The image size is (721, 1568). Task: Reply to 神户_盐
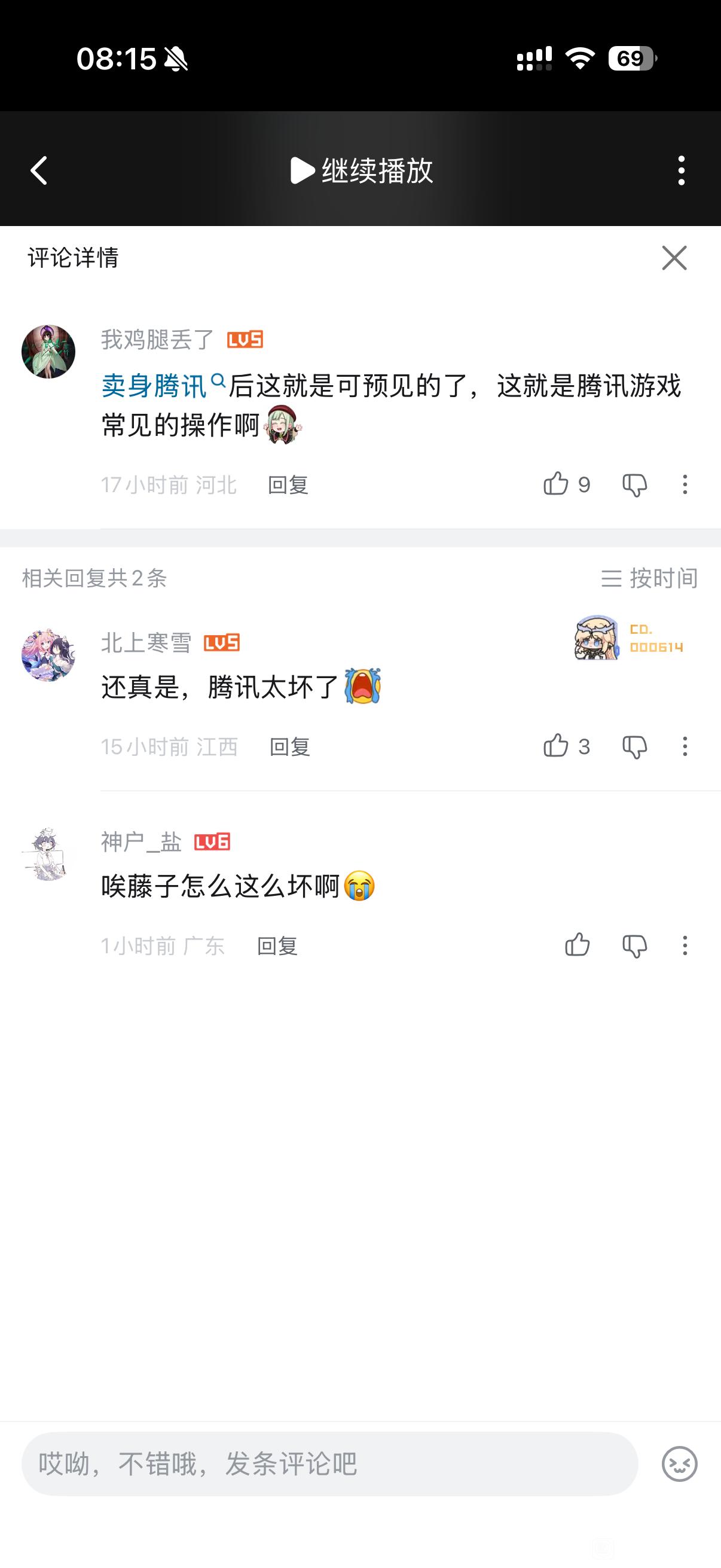tap(277, 946)
